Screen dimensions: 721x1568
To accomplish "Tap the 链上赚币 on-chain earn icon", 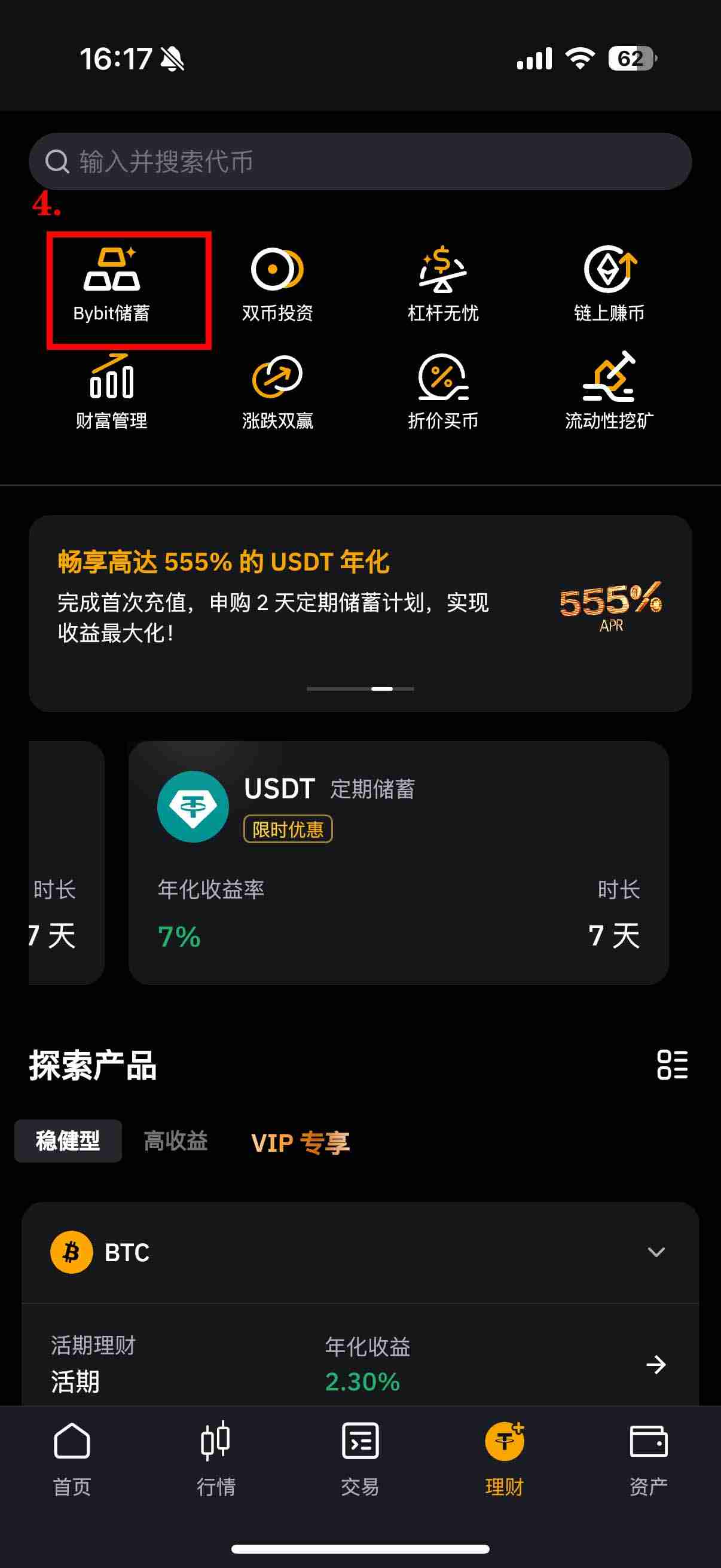I will tap(610, 283).
